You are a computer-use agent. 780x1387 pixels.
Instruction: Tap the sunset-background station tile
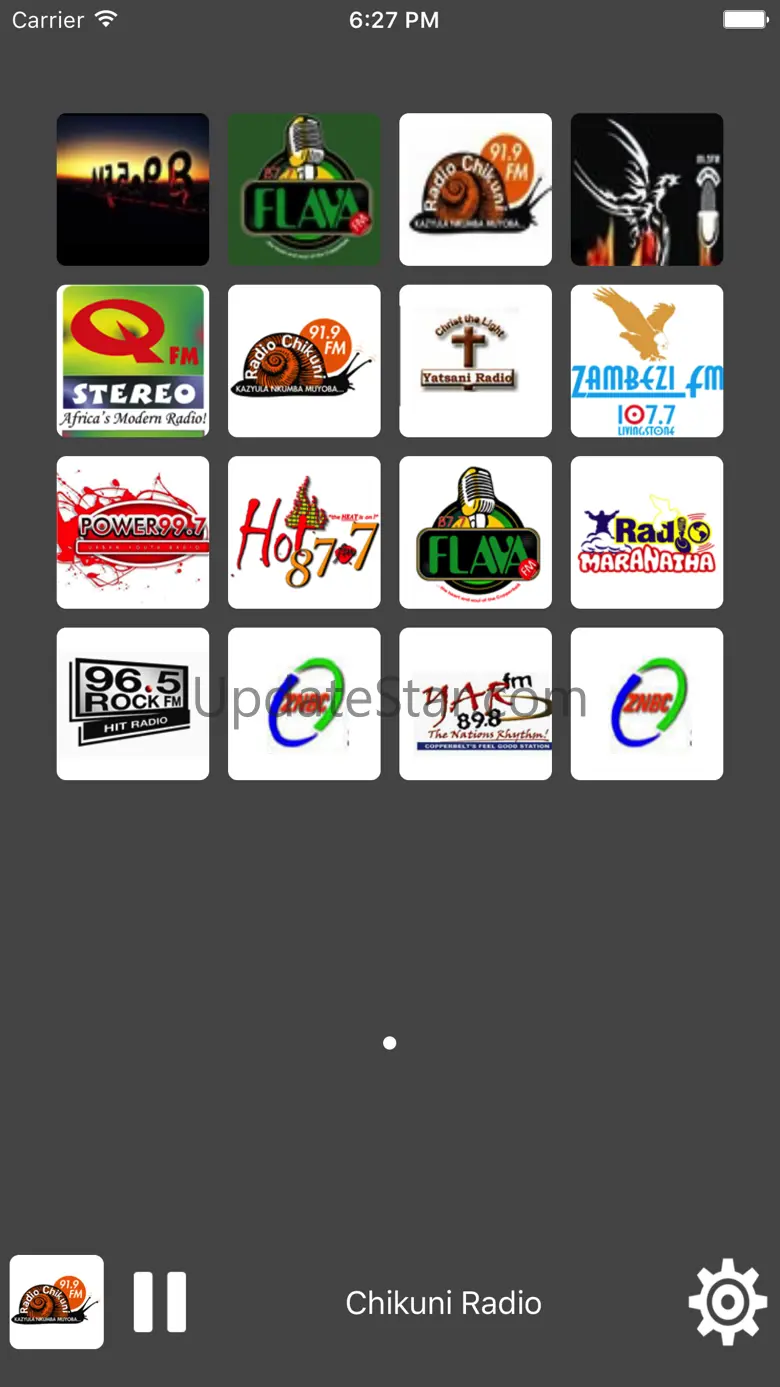133,189
